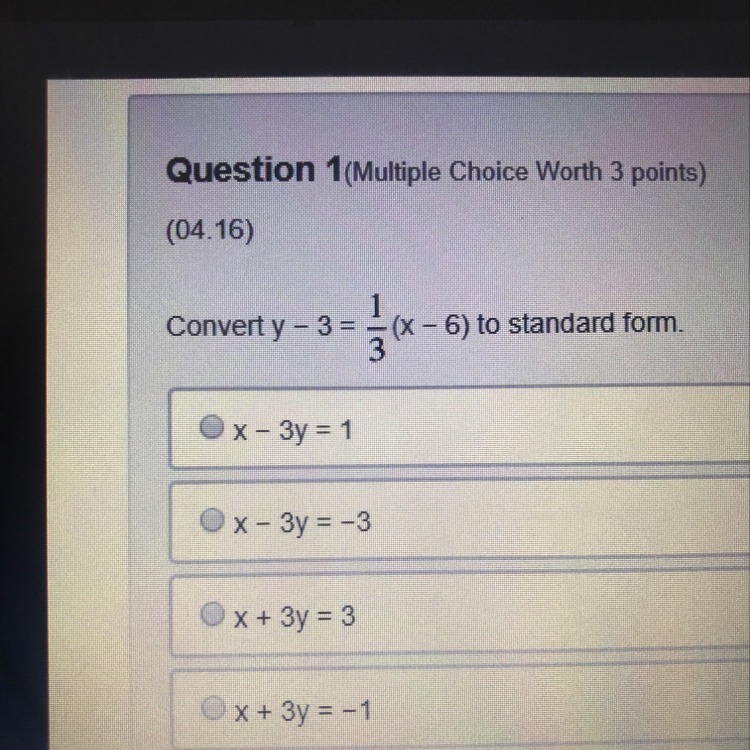Select the answer x − 3y = 1
Image resolution: width=750 pixels, height=750 pixels.
209,428
